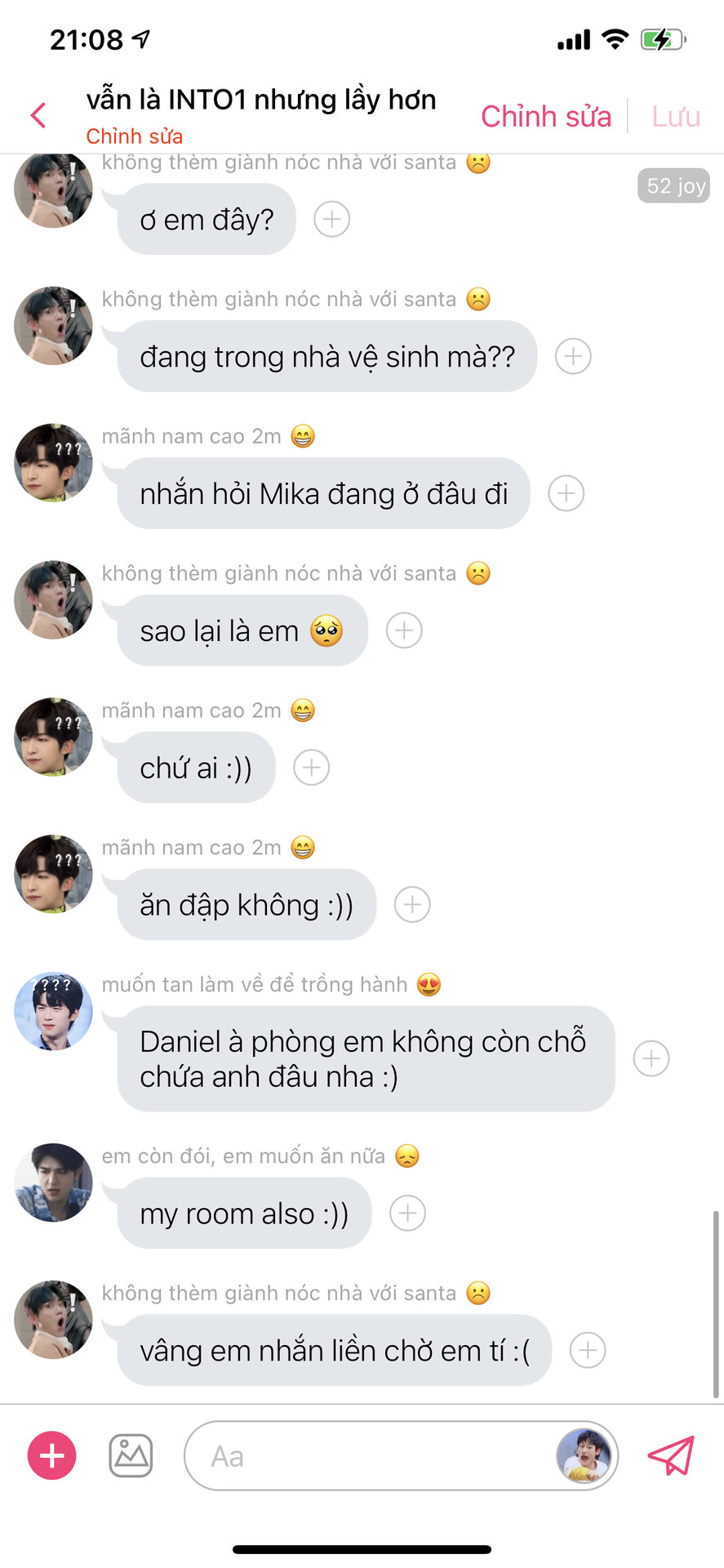The width and height of the screenshot is (724, 1568).
Task: Tap Chỉnh sửa link under the title
Action: tap(135, 136)
